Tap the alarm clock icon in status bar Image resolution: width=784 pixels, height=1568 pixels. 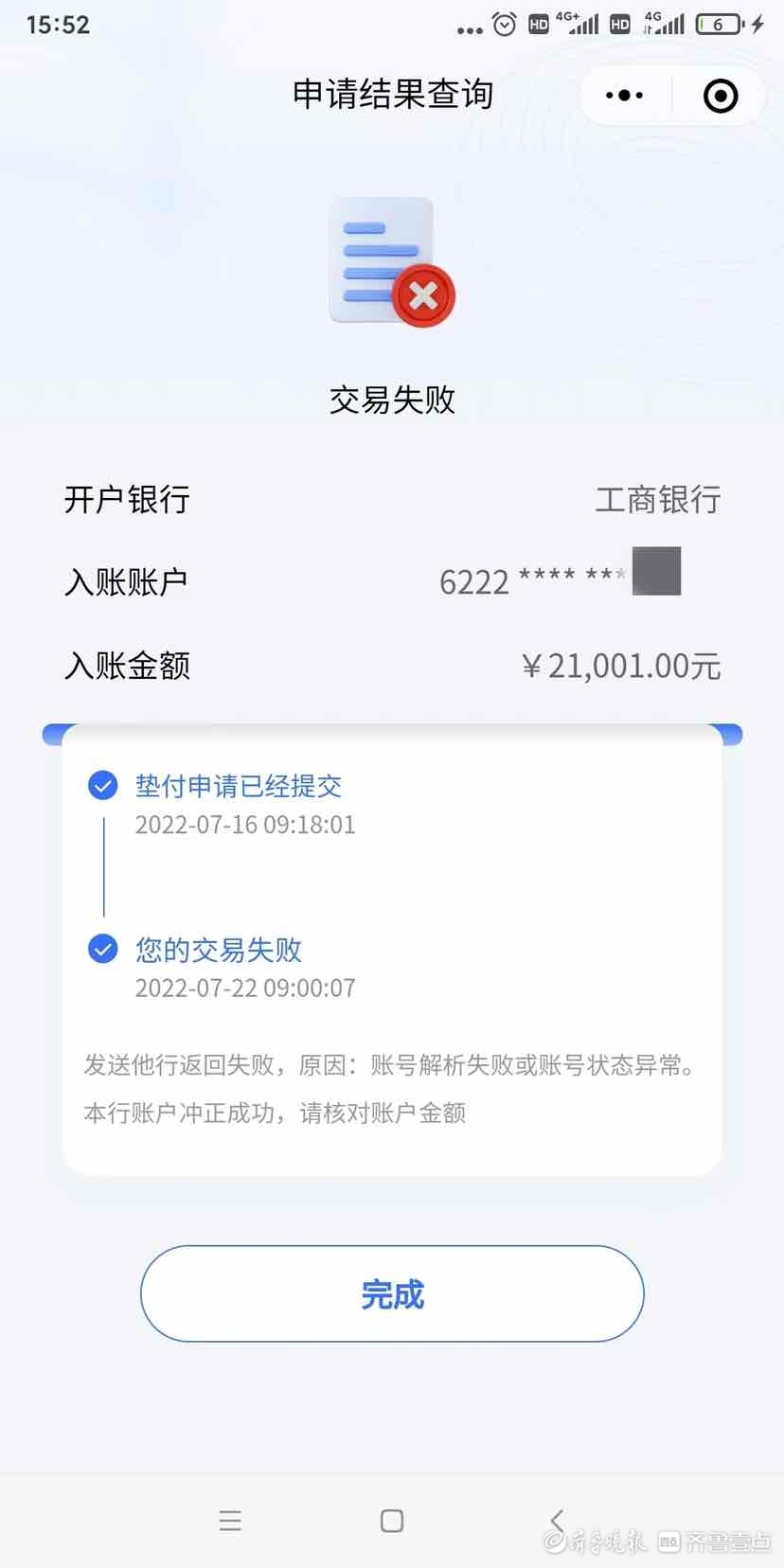(x=503, y=24)
